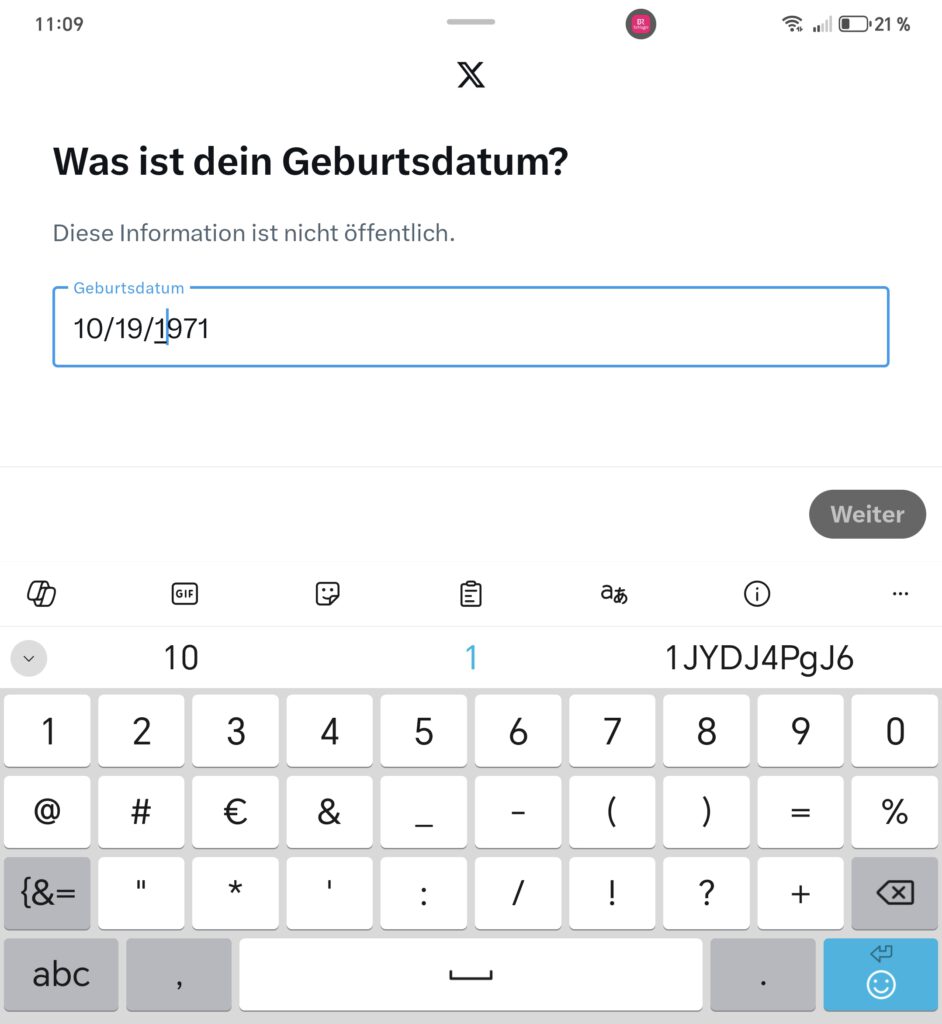
Task: Tap the Geburtsdatum input field
Action: coord(470,328)
